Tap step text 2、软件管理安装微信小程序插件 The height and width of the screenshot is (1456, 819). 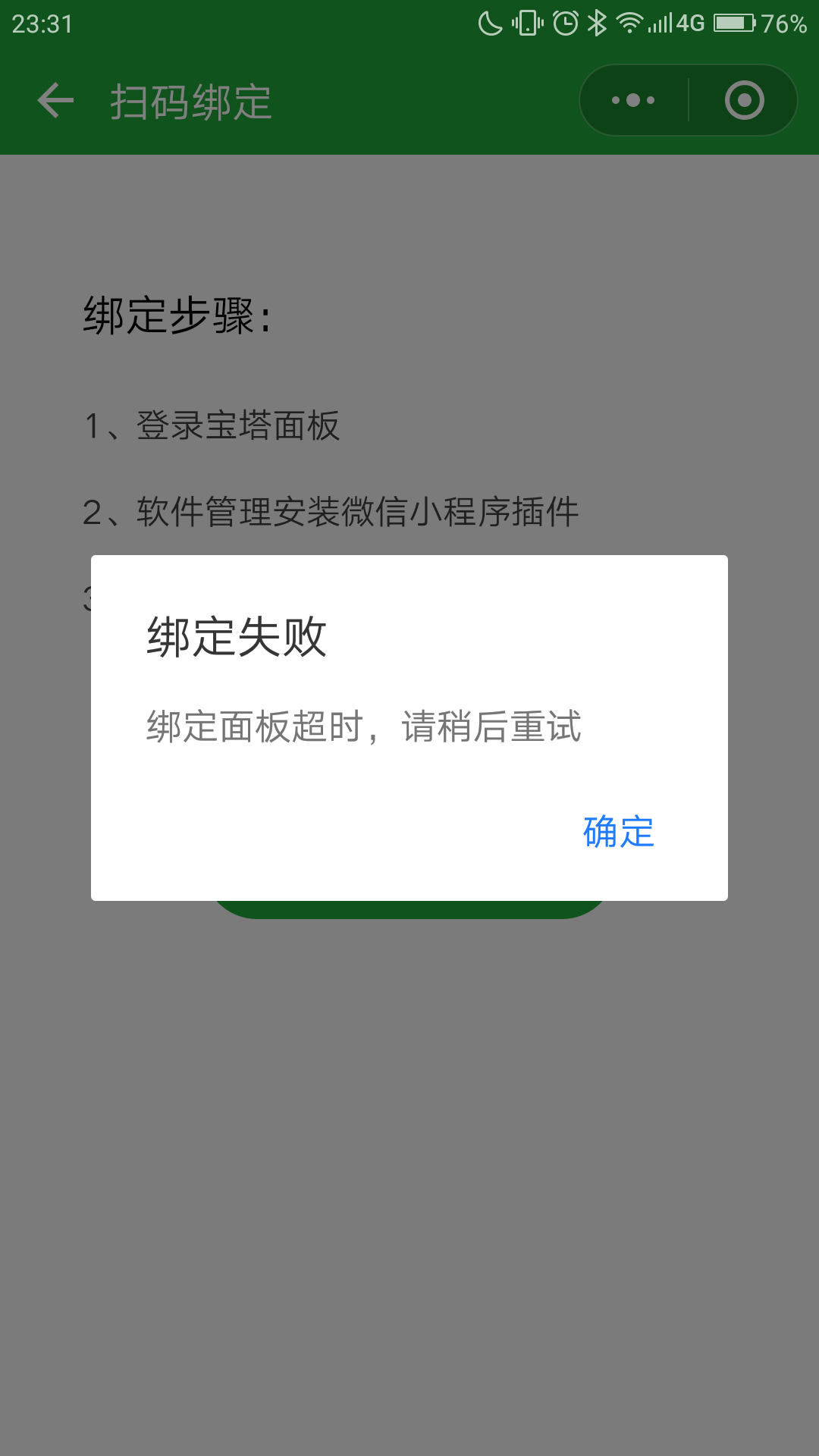click(x=330, y=512)
